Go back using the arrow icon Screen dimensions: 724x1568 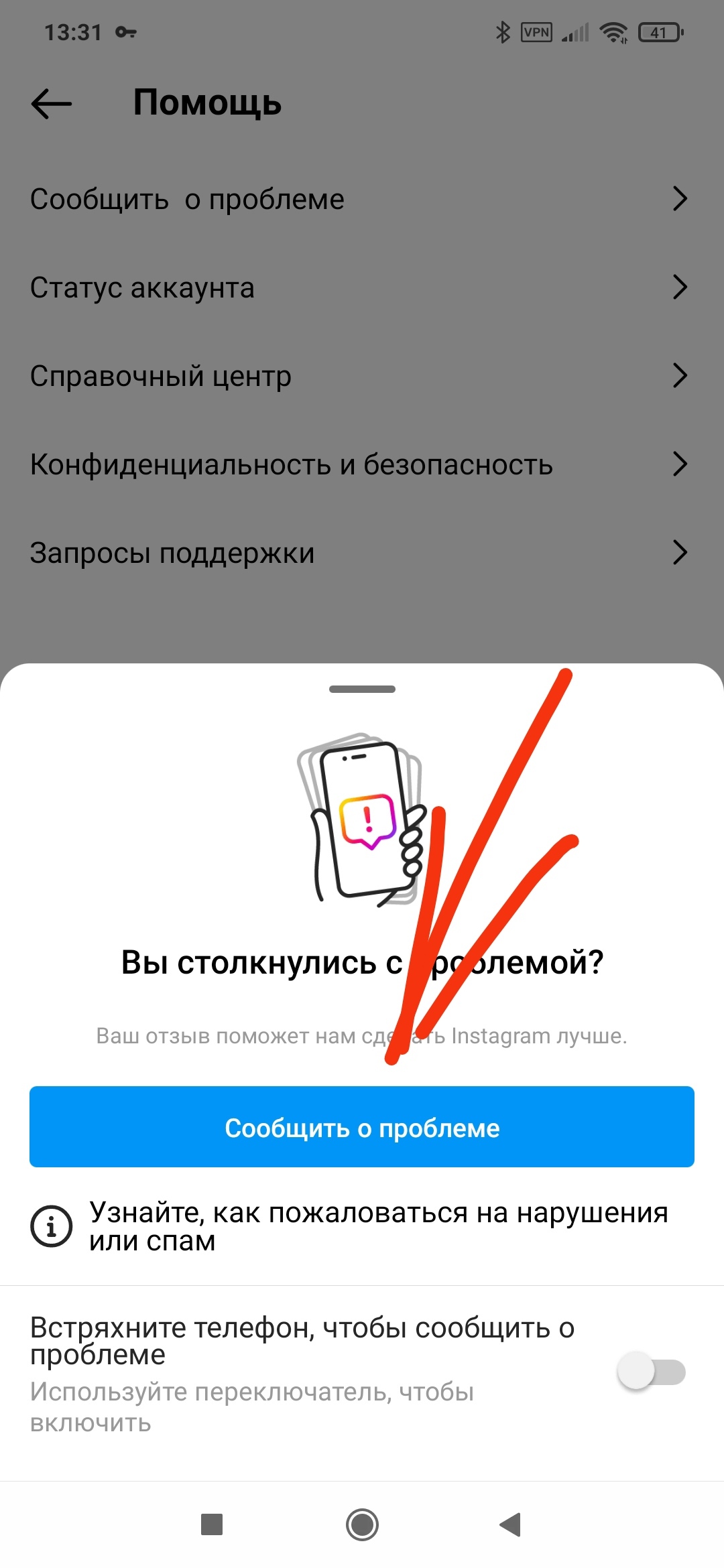[52, 104]
